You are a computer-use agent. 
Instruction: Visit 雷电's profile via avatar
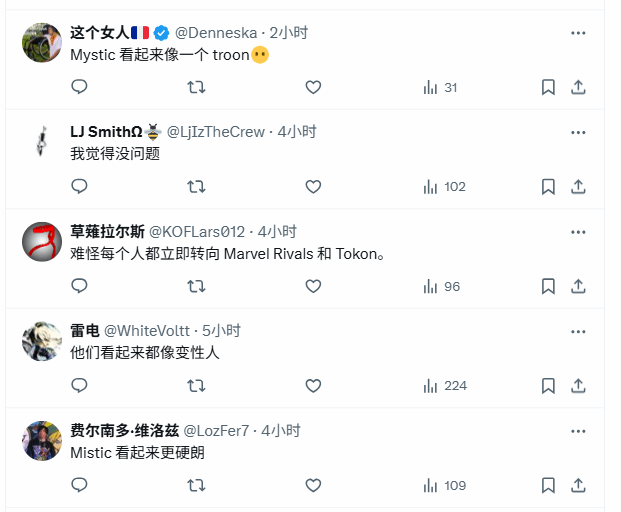click(x=42, y=340)
